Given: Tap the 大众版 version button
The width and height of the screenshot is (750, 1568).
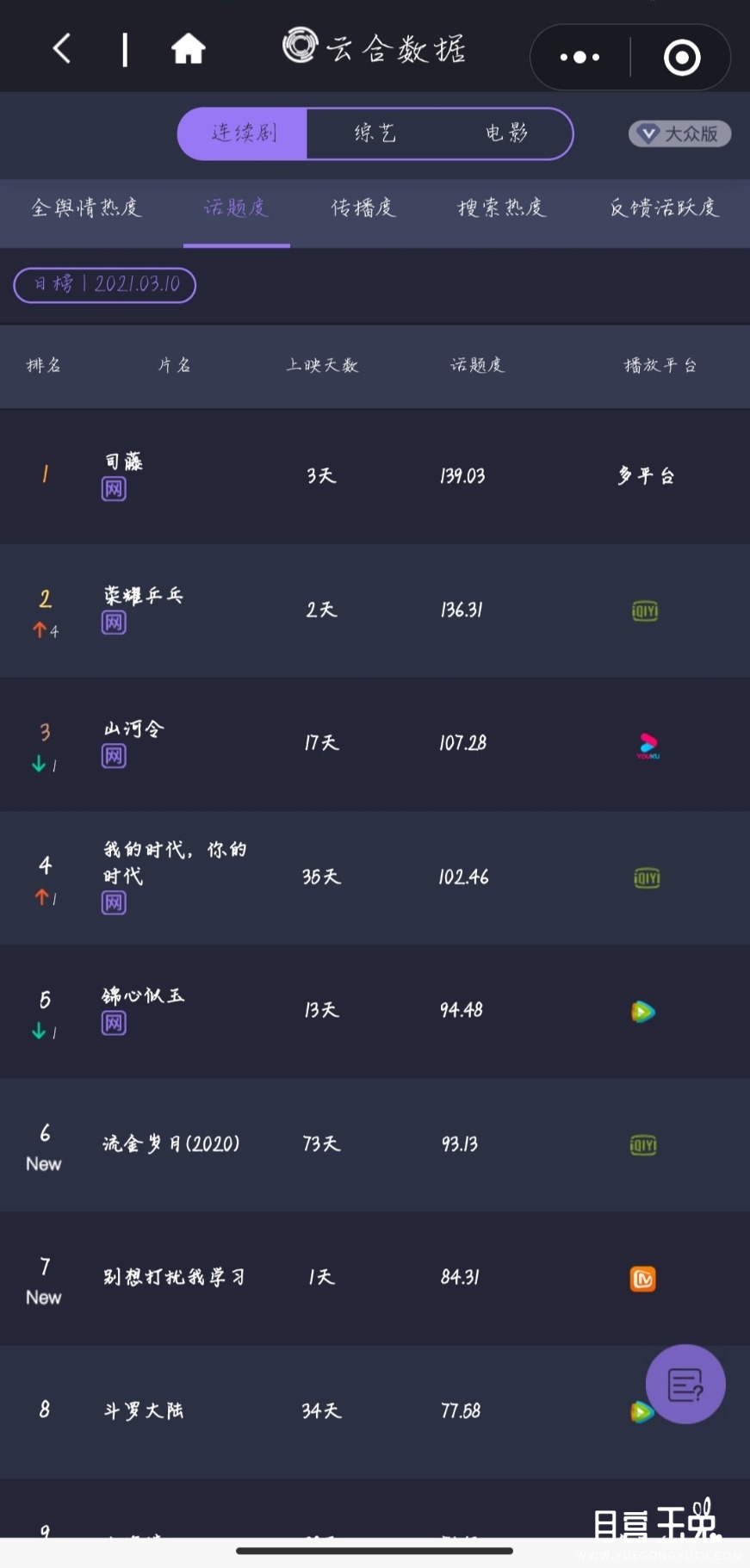Looking at the screenshot, I should point(679,133).
